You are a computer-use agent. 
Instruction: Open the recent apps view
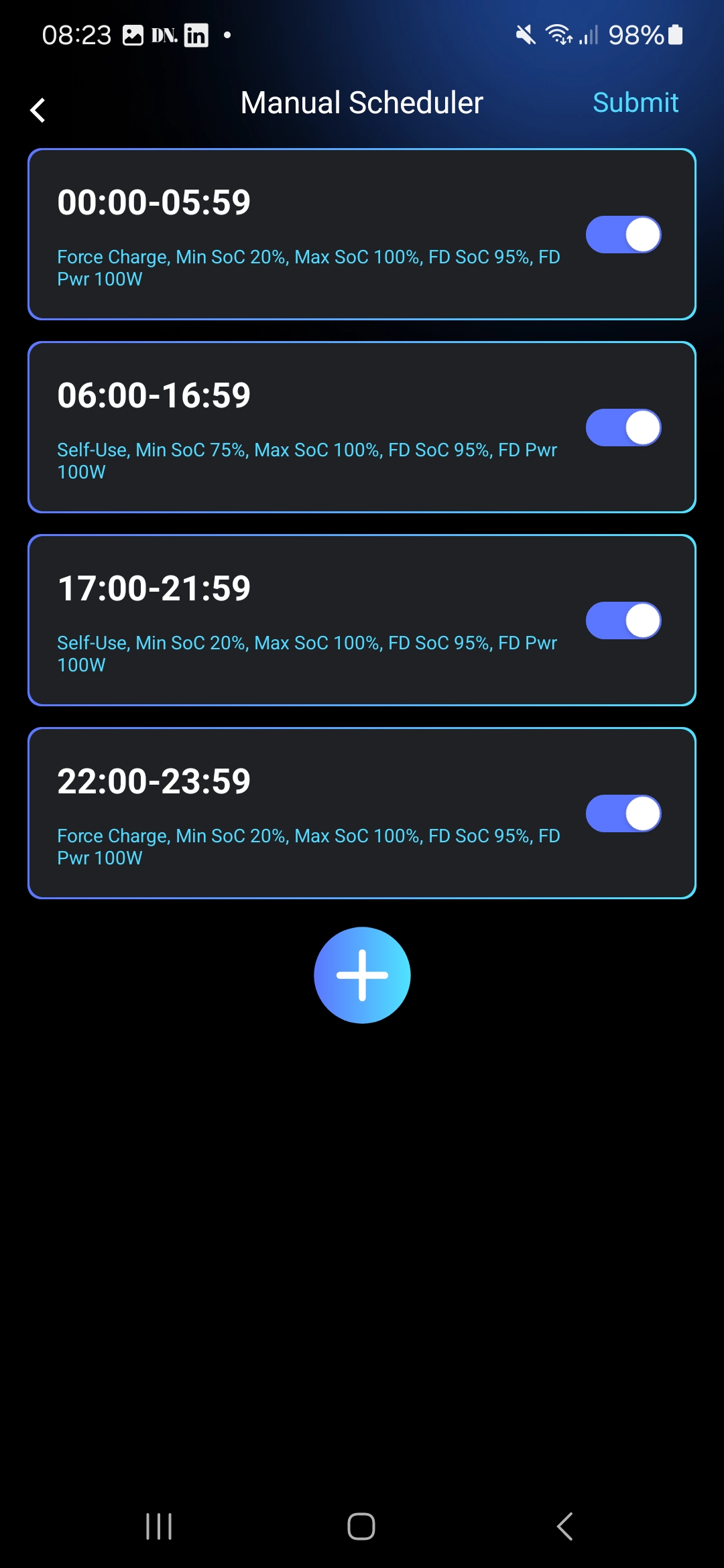[159, 1526]
